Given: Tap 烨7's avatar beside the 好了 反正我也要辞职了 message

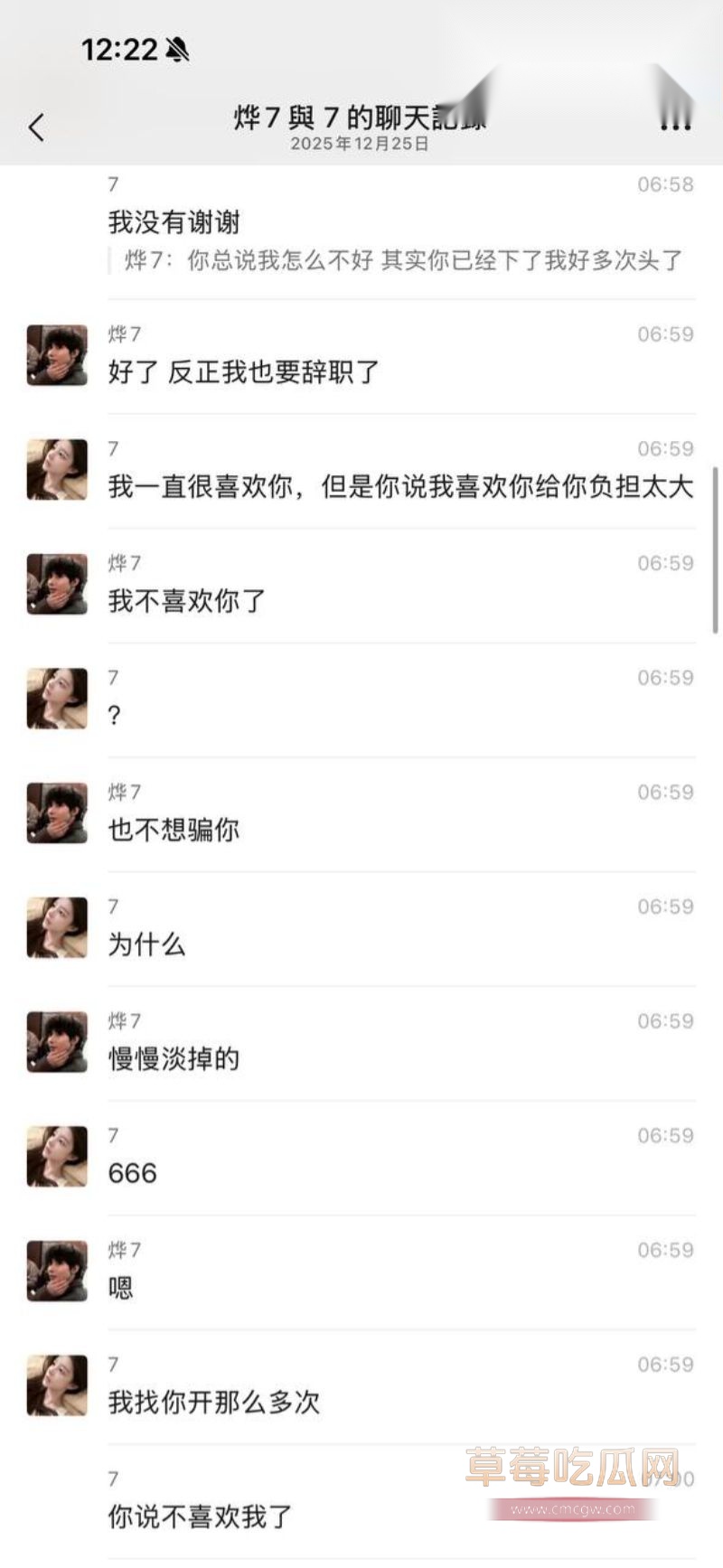Looking at the screenshot, I should 56,354.
